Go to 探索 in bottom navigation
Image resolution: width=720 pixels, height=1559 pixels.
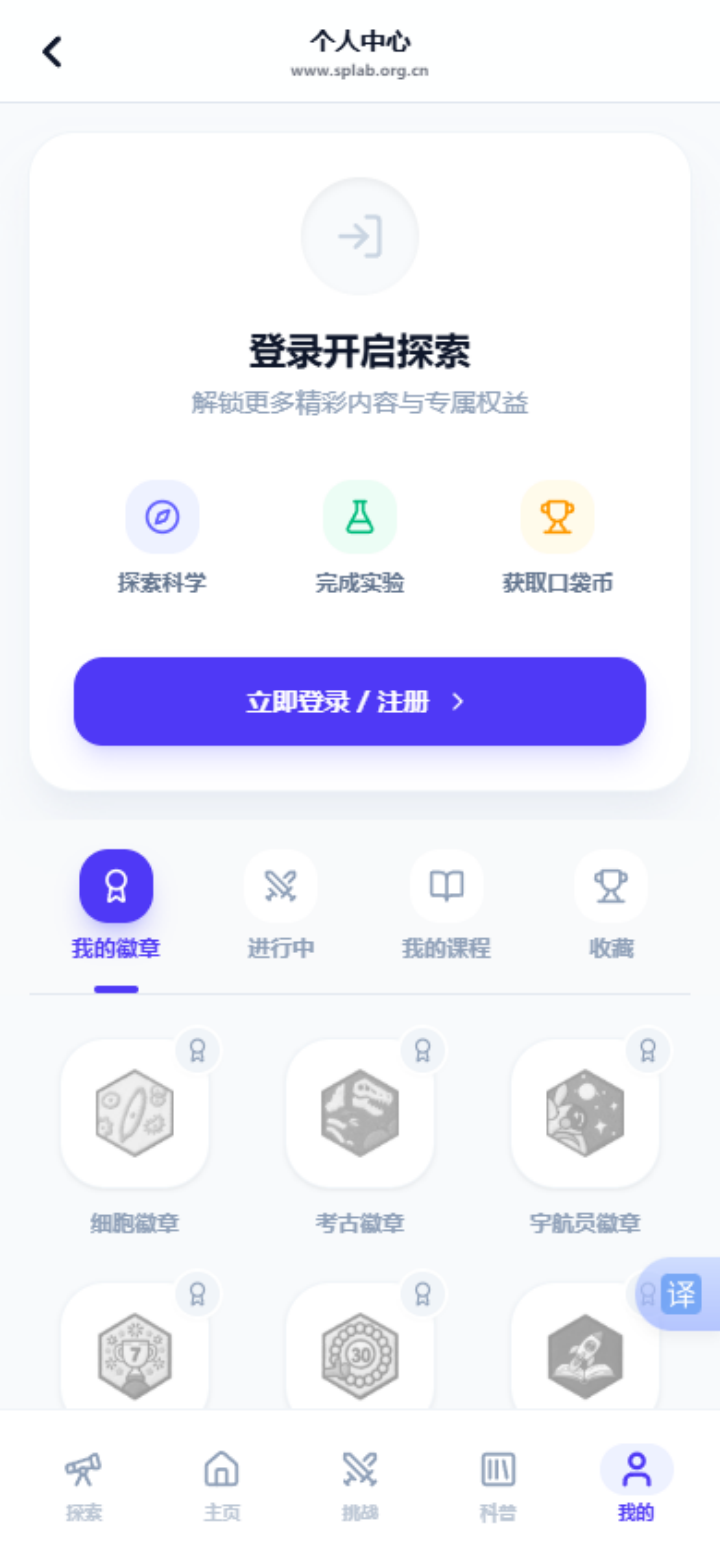click(x=84, y=1485)
